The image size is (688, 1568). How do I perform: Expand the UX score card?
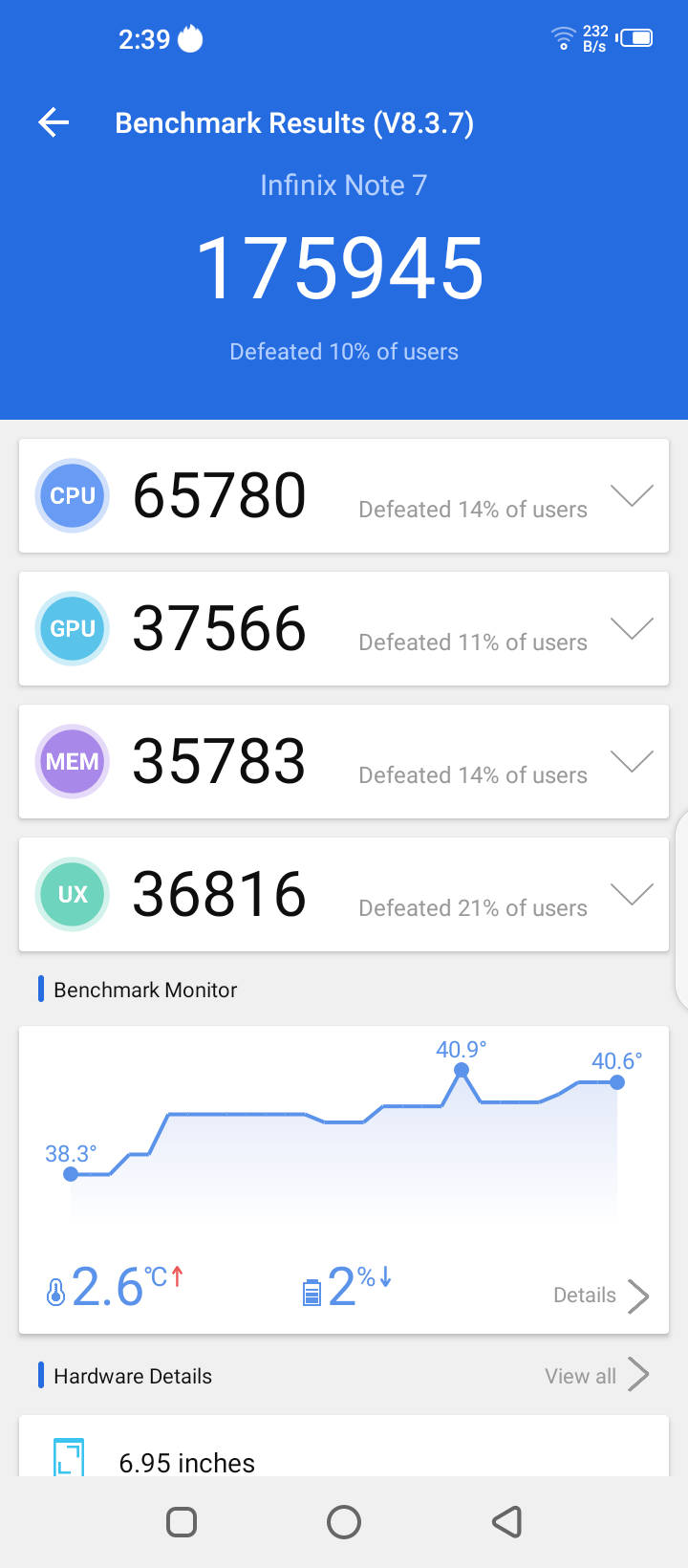click(632, 894)
